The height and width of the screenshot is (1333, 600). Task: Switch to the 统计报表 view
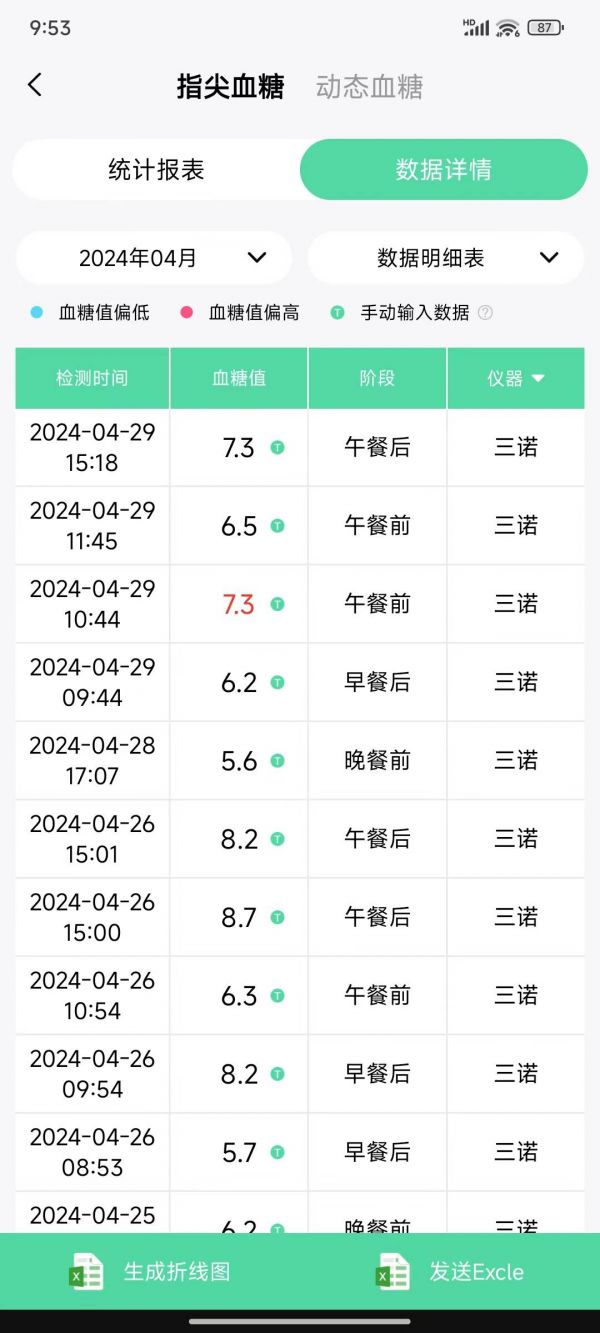click(157, 169)
